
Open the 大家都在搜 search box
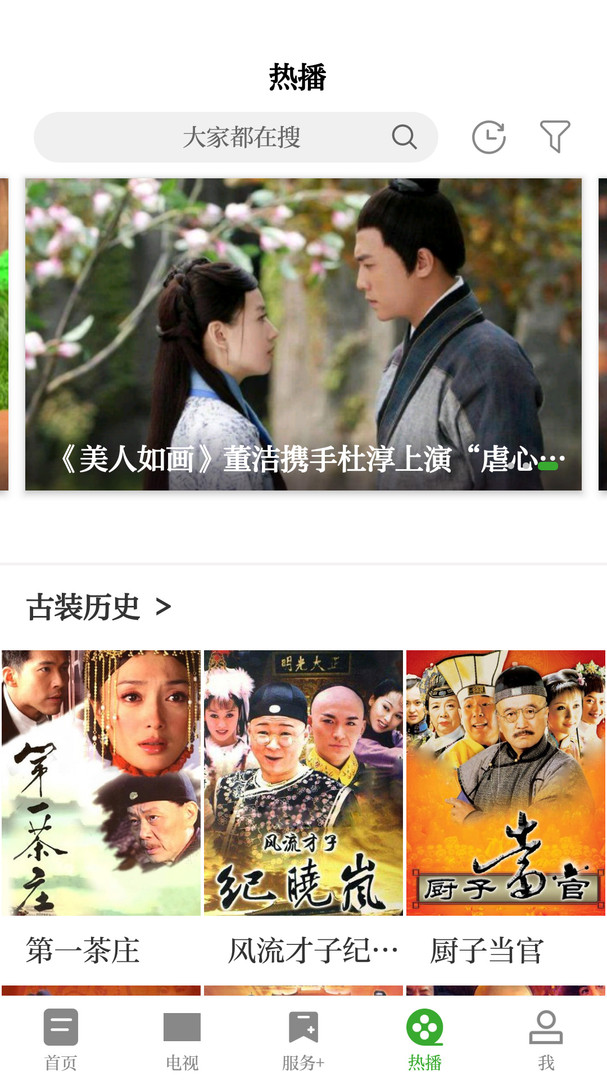point(236,137)
